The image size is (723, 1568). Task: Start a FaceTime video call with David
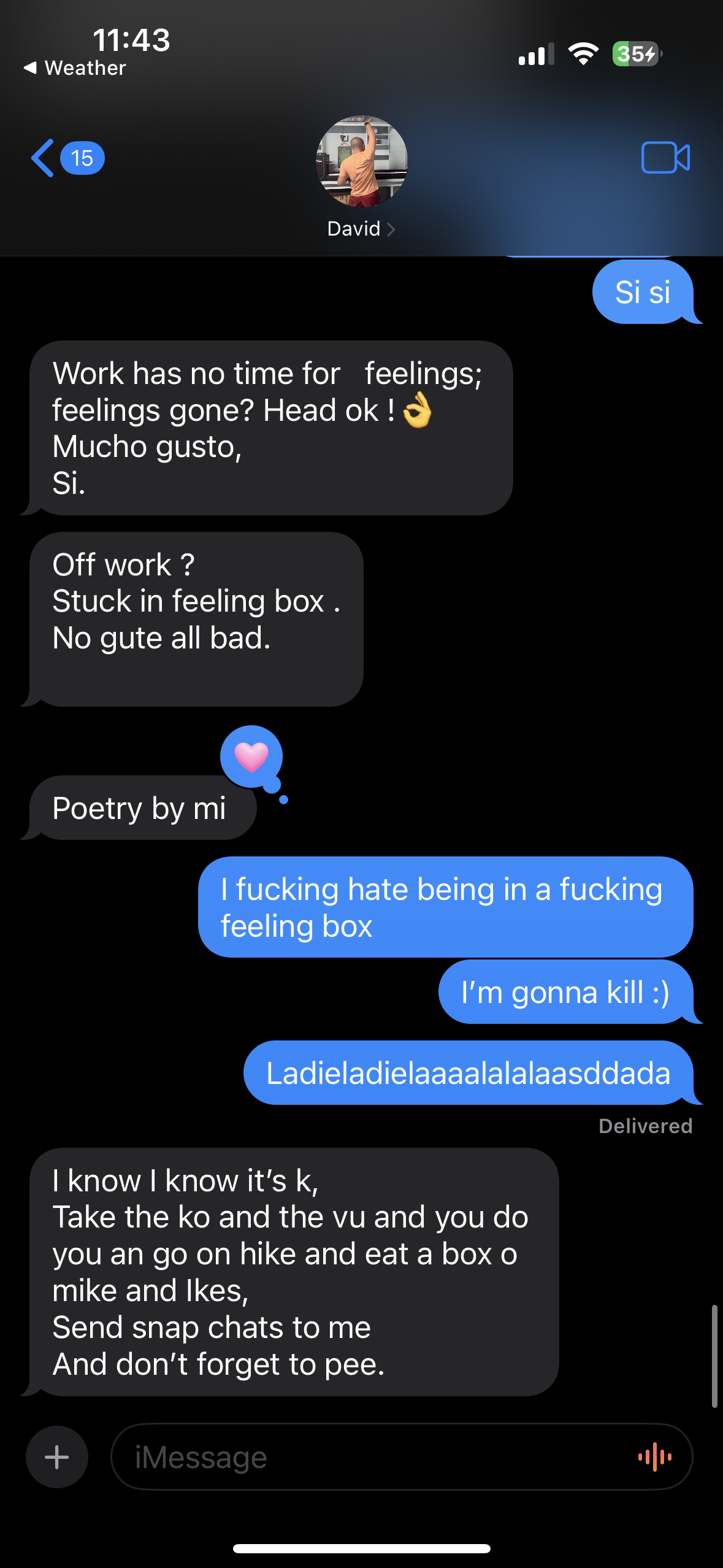(x=665, y=158)
